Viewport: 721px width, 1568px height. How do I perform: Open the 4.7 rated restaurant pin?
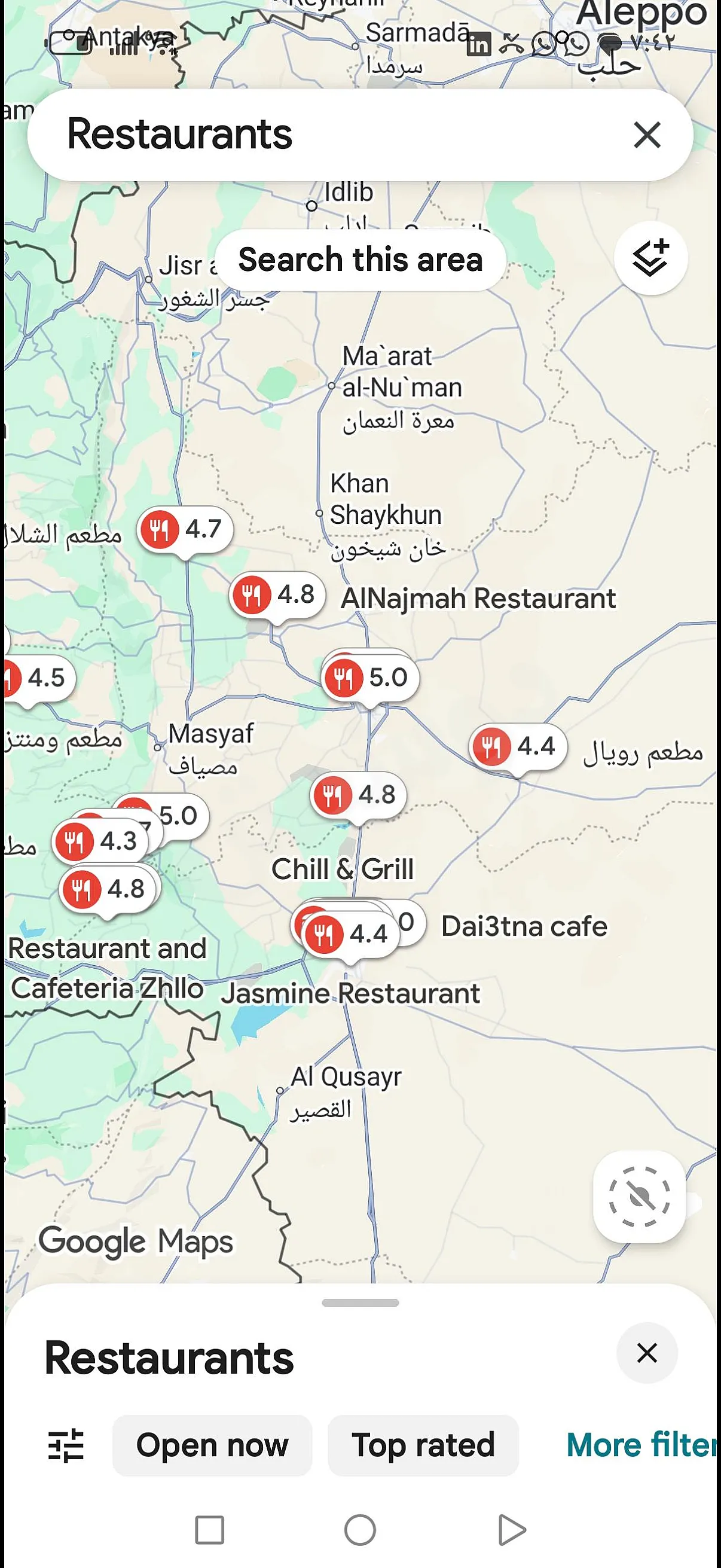185,530
